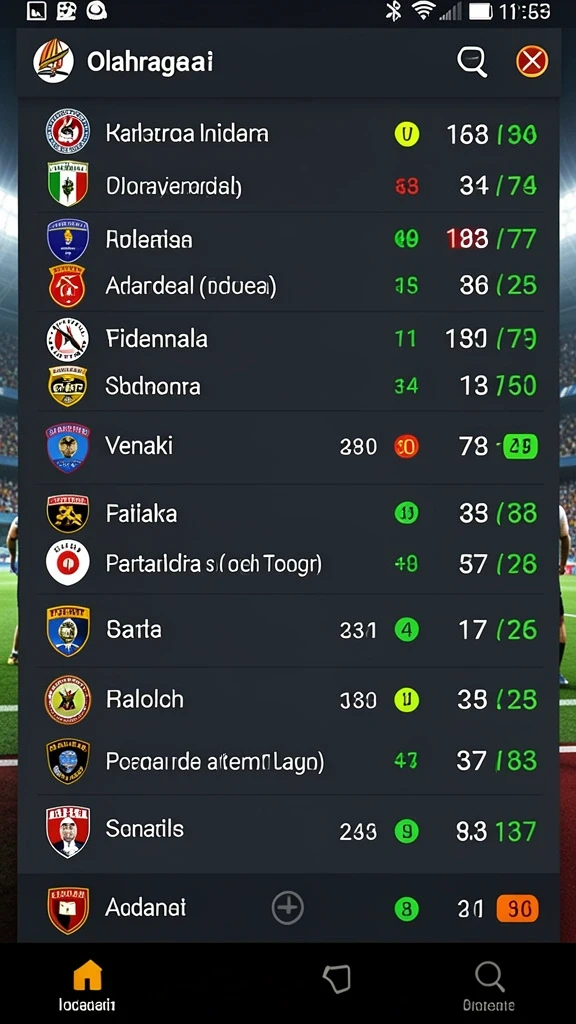
Task: Open the search icon in the header
Action: click(x=472, y=62)
